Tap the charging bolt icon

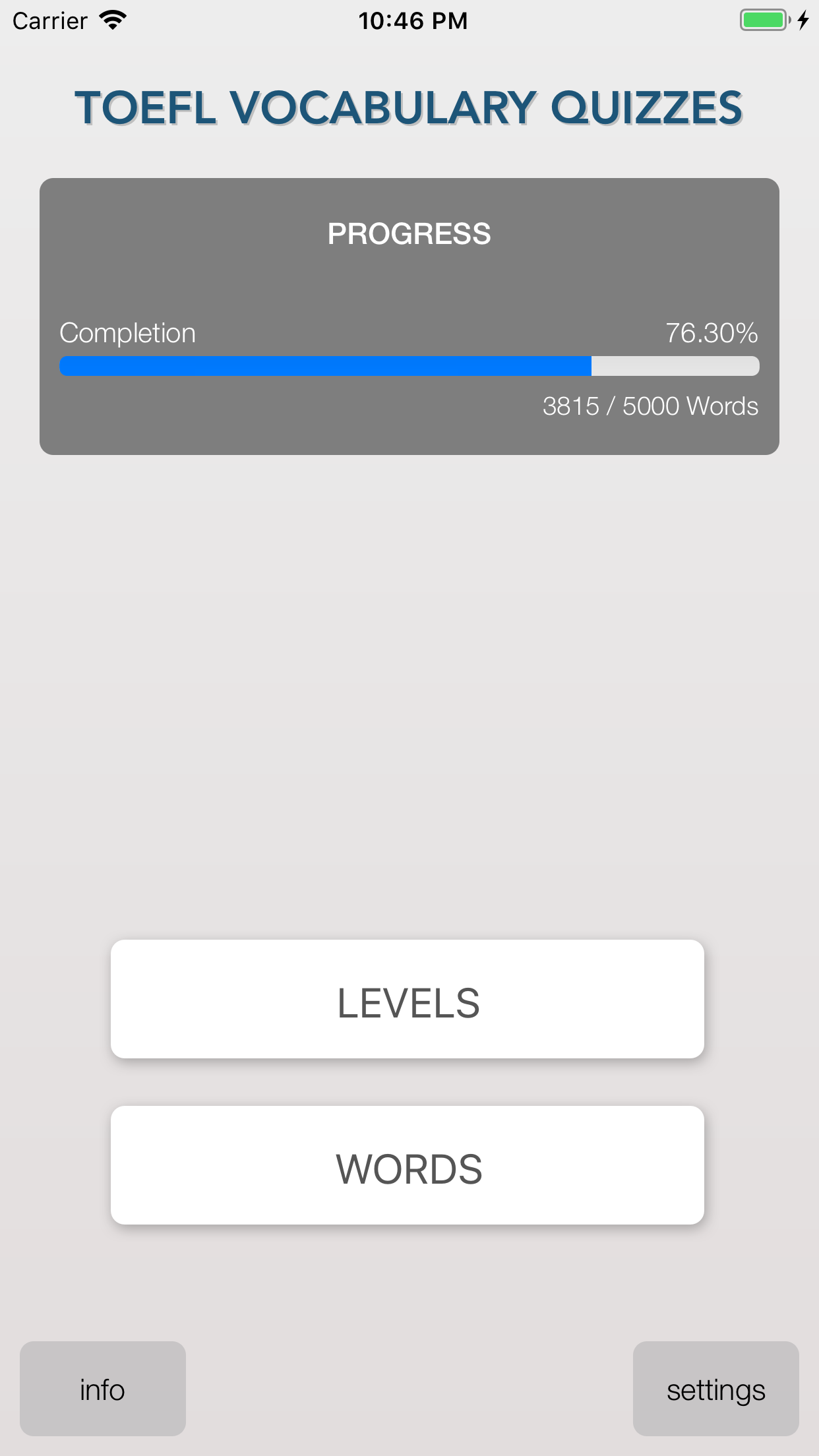[802, 20]
